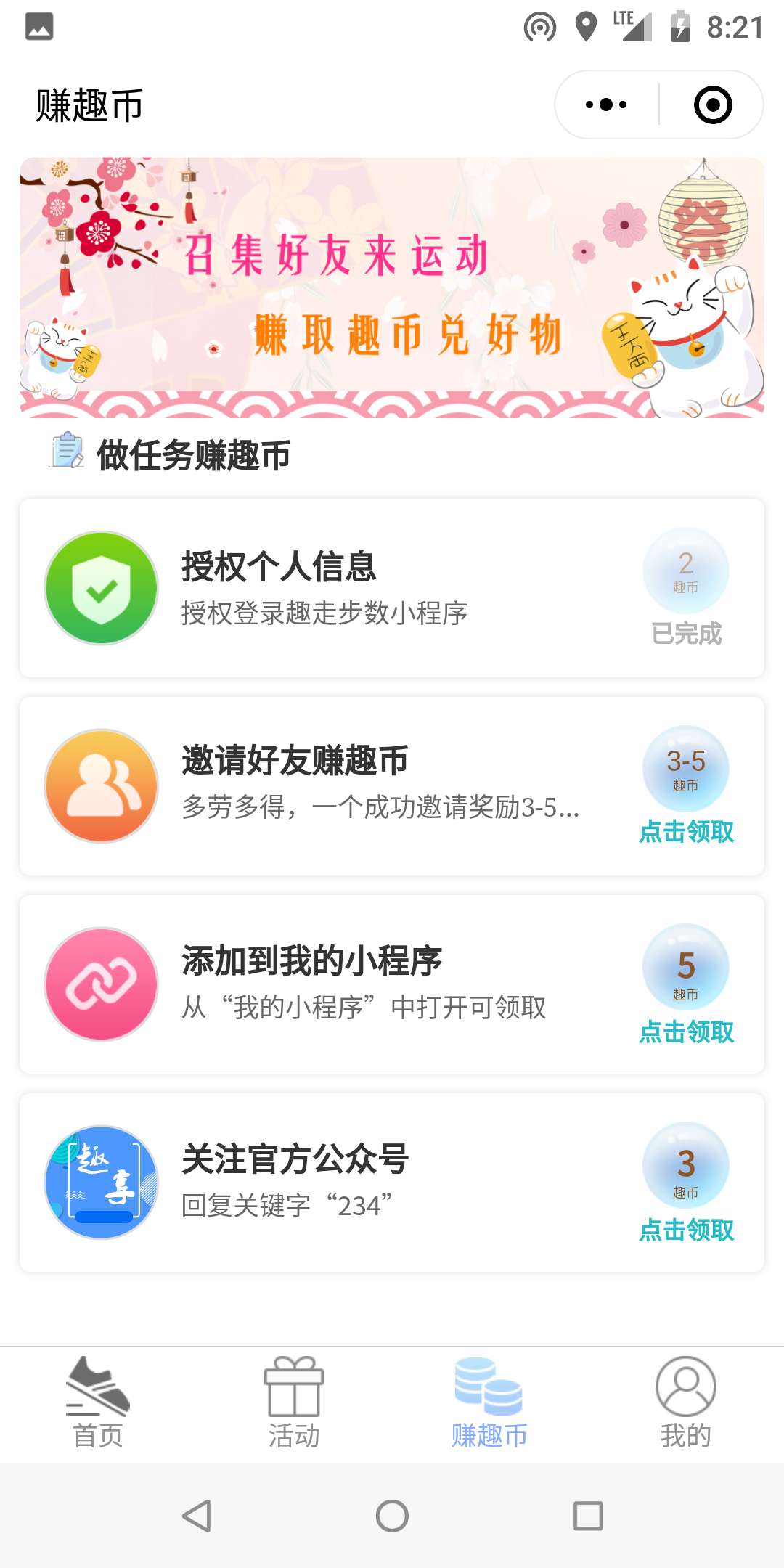Open the mini program three-dot menu
The width and height of the screenshot is (784, 1568).
click(606, 105)
